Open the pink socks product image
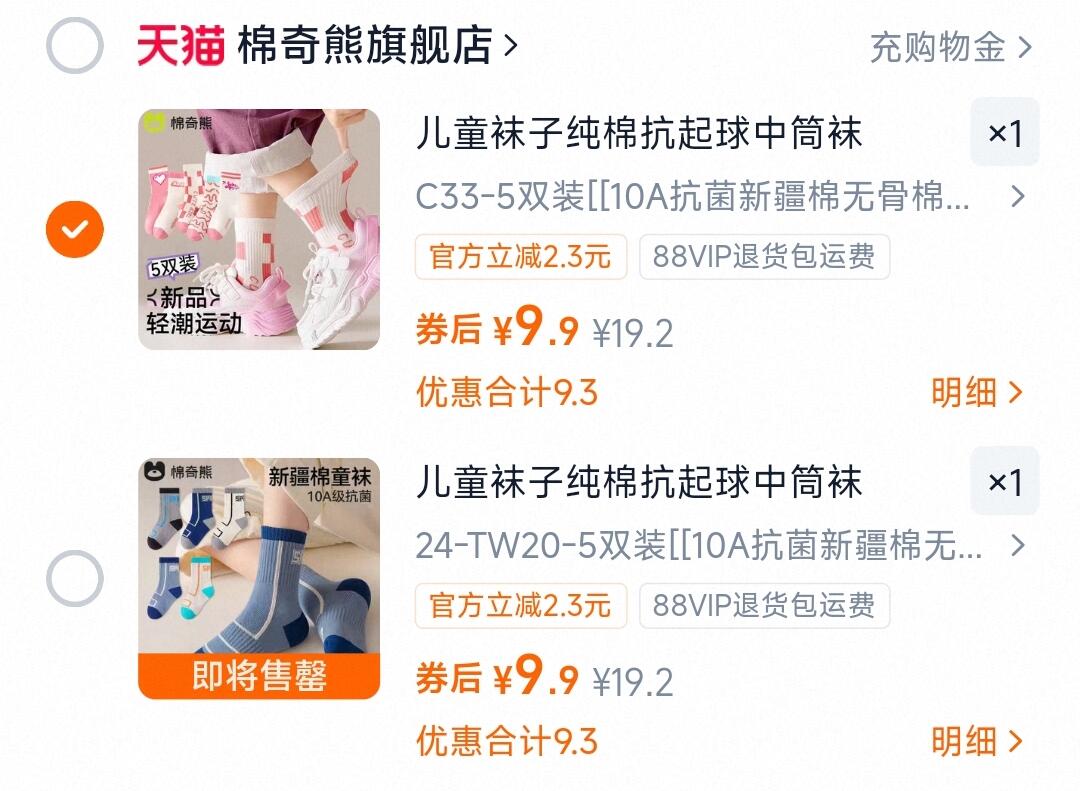Viewport: 1080px width, 791px height. tap(259, 229)
